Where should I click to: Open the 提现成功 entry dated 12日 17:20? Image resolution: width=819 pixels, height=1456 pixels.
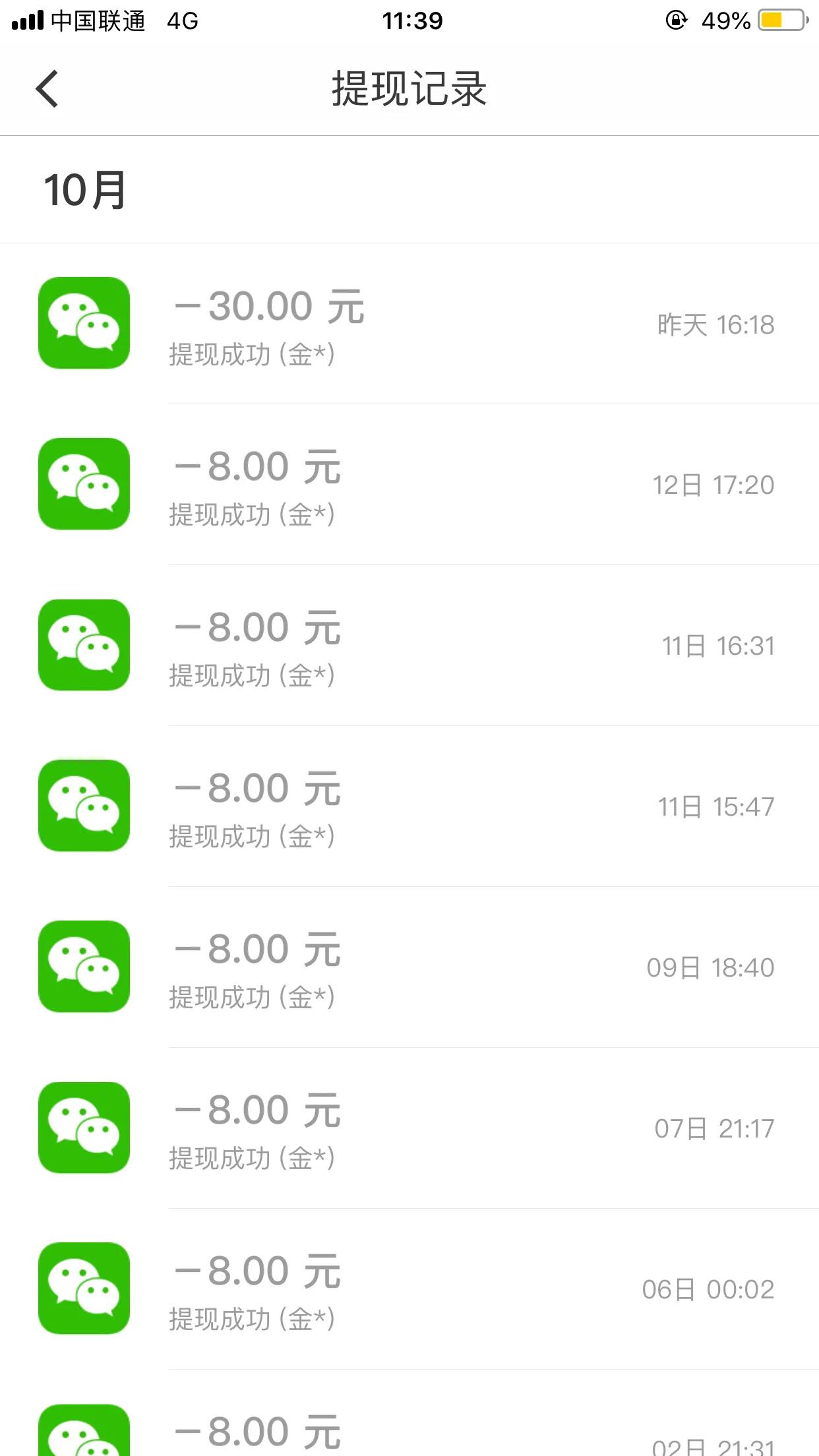tap(409, 483)
